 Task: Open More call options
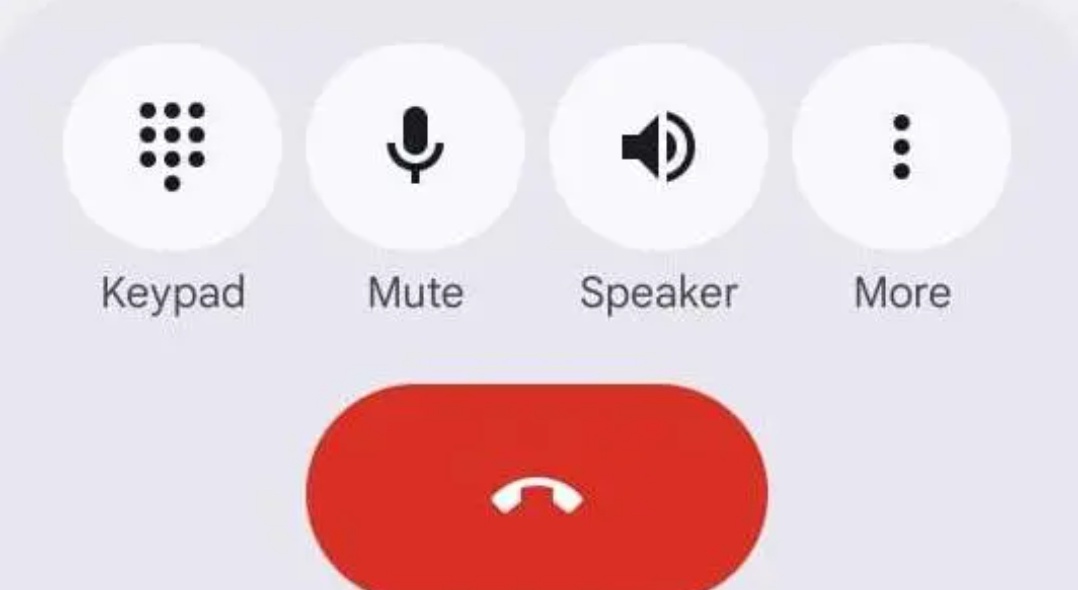[901, 146]
